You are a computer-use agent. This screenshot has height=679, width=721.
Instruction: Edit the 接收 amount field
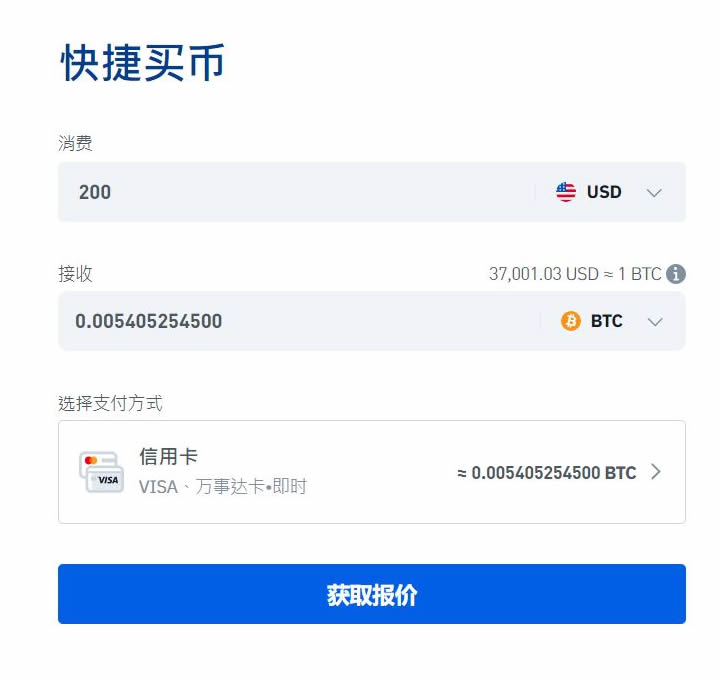[x=290, y=321]
